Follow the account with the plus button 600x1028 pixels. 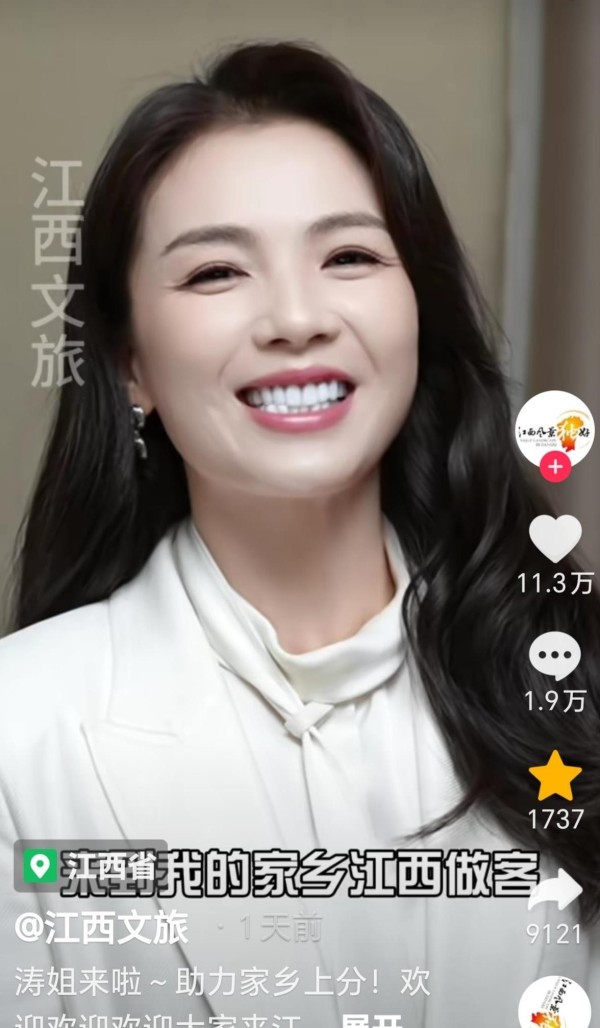pyautogui.click(x=555, y=467)
